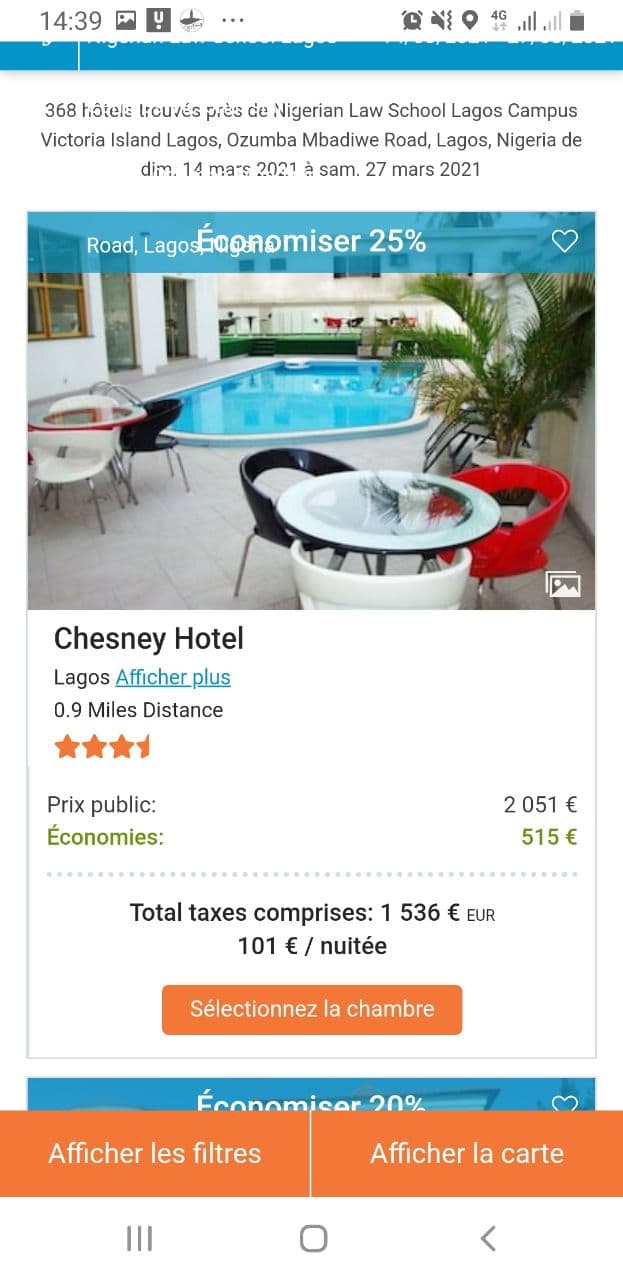Add Chesney Hotel to favorites with heart
The height and width of the screenshot is (1280, 623).
[x=565, y=241]
